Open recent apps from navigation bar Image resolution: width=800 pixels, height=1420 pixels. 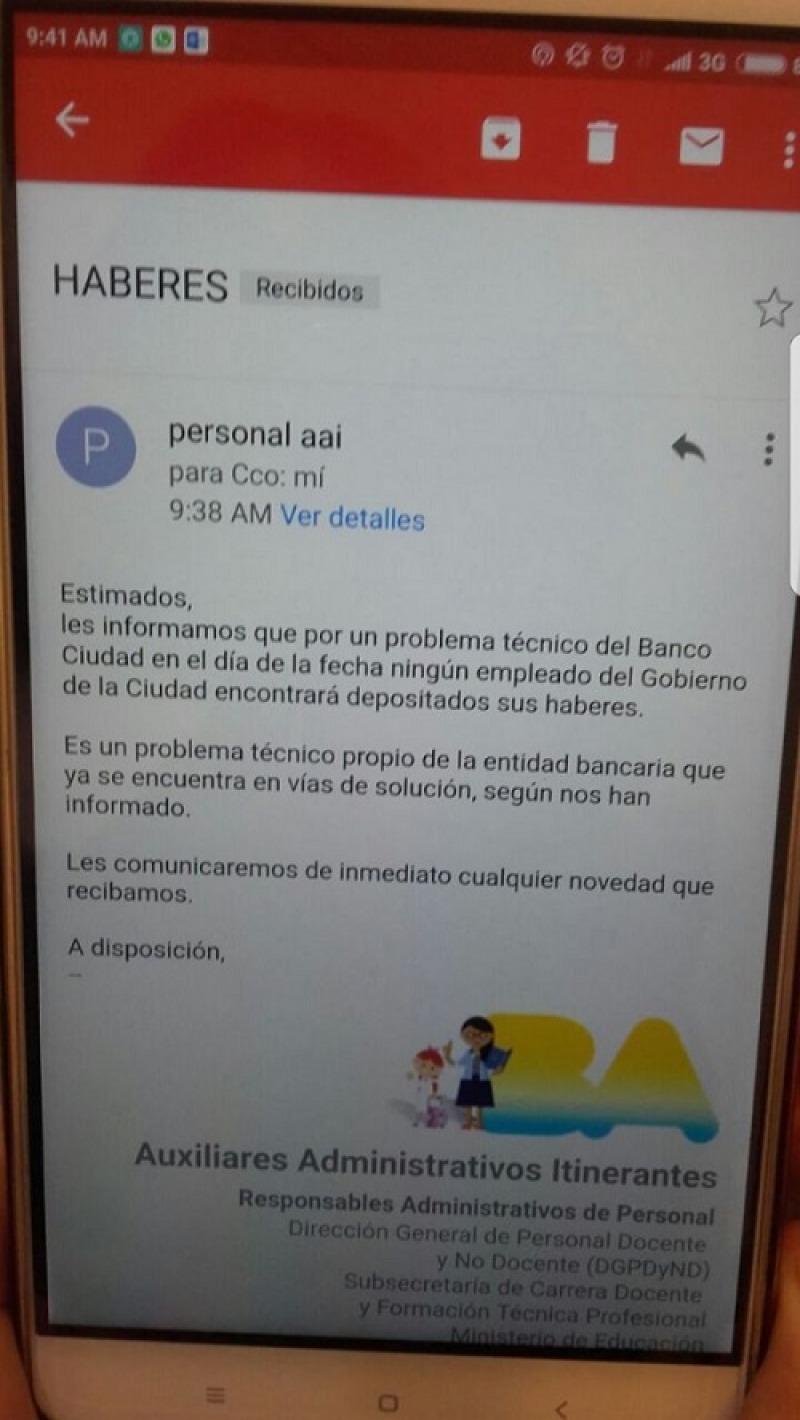(215, 1395)
